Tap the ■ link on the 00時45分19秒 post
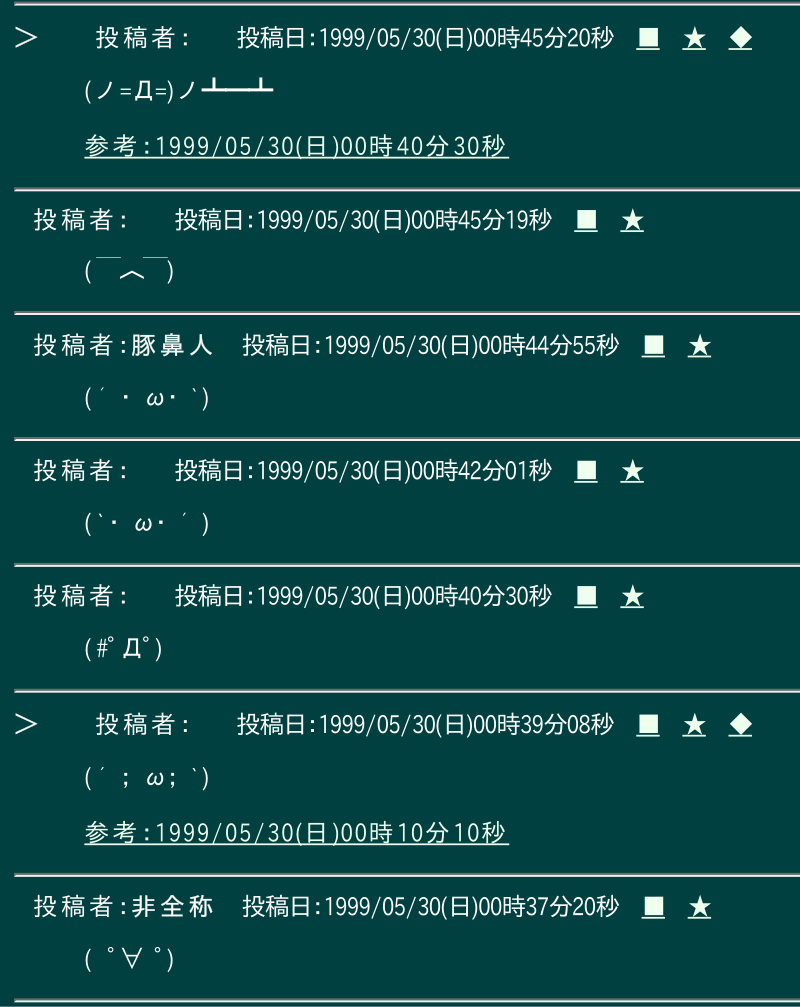The width and height of the screenshot is (800, 1007). point(586,221)
